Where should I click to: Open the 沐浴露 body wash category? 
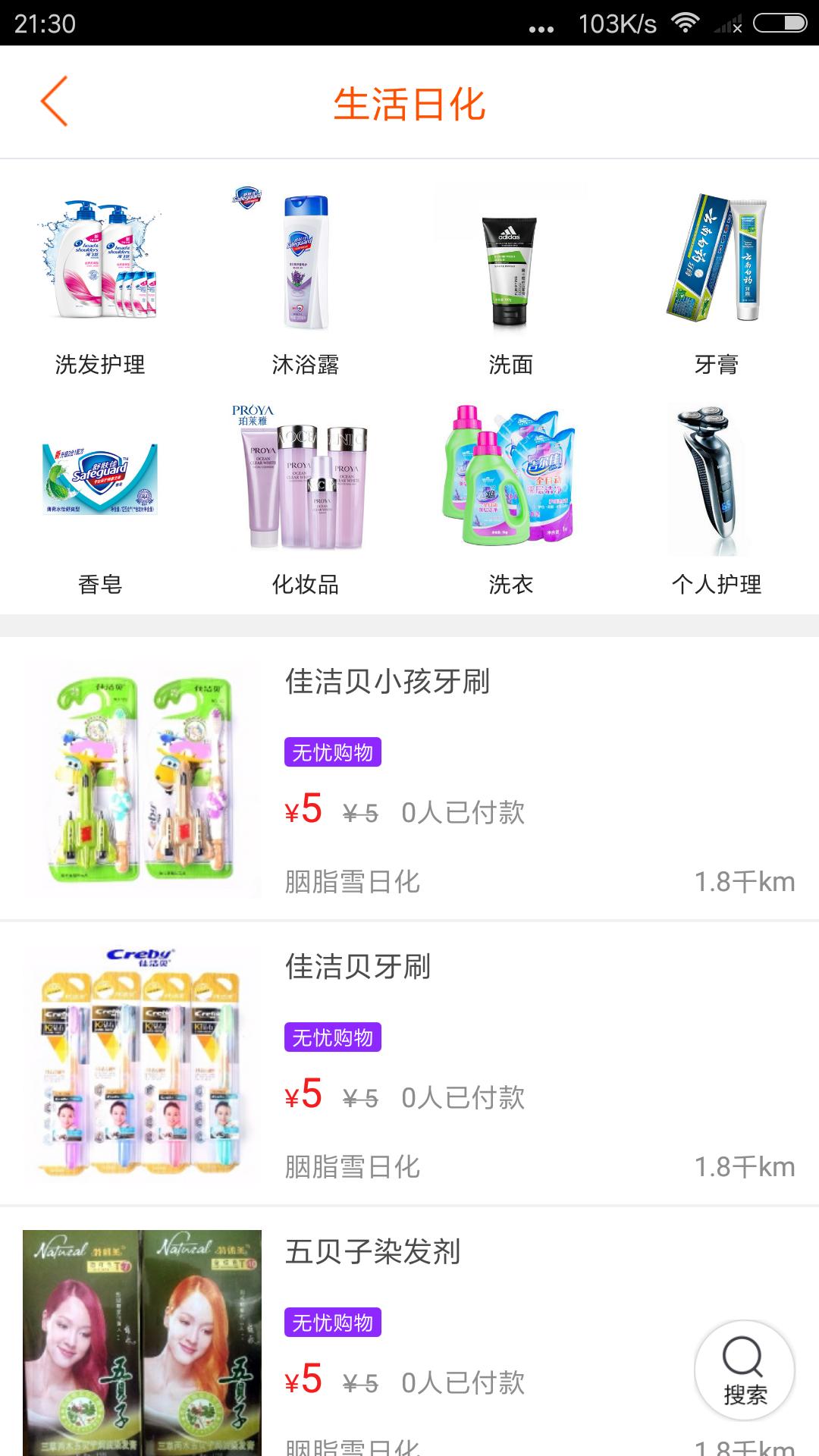pyautogui.click(x=306, y=364)
